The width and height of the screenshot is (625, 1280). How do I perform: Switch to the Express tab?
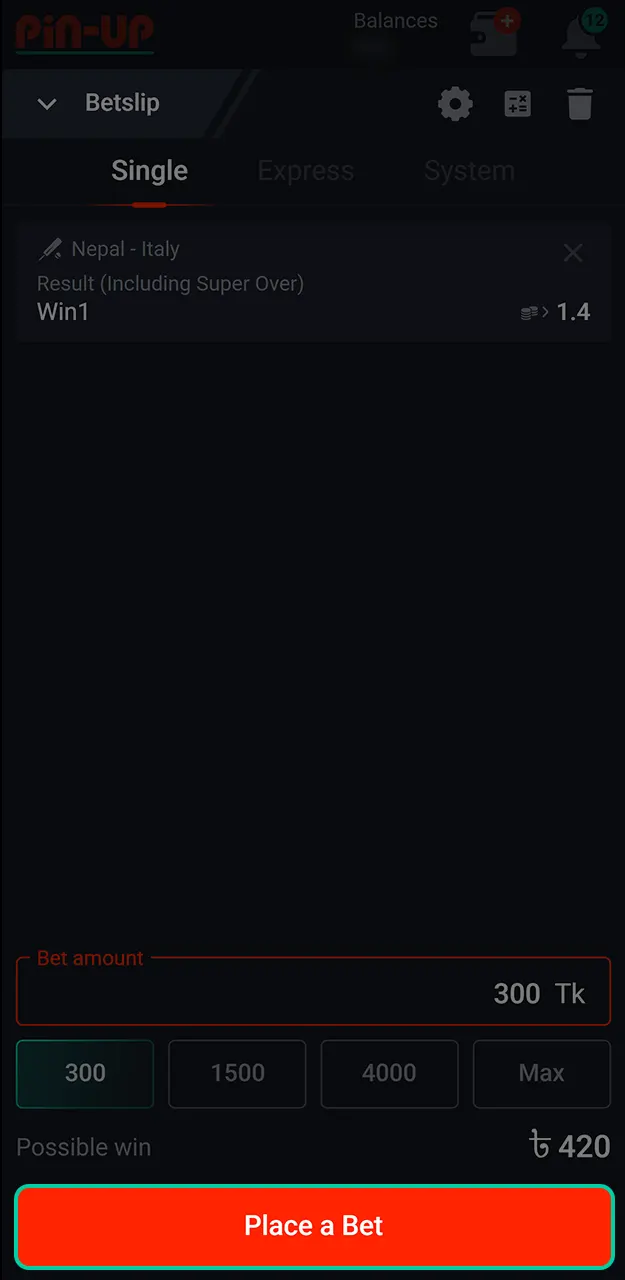click(305, 171)
